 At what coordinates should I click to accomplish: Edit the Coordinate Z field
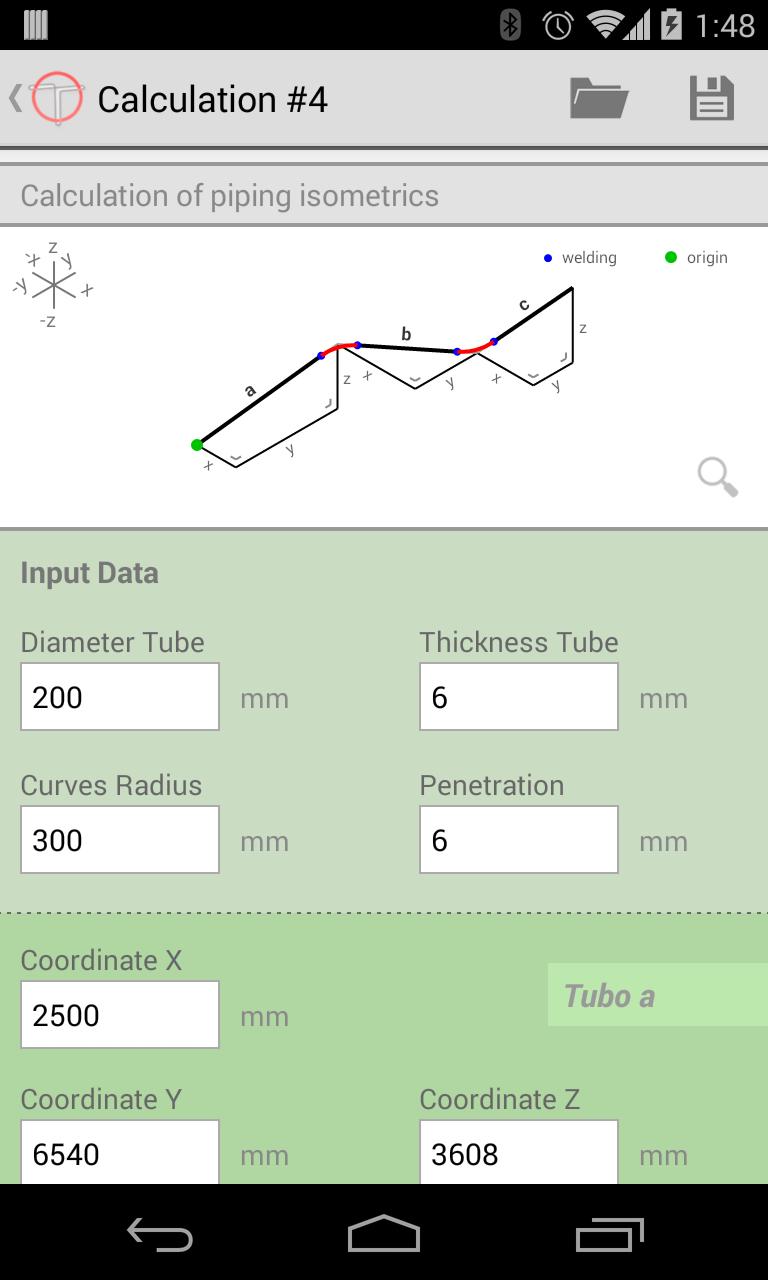click(x=518, y=1153)
